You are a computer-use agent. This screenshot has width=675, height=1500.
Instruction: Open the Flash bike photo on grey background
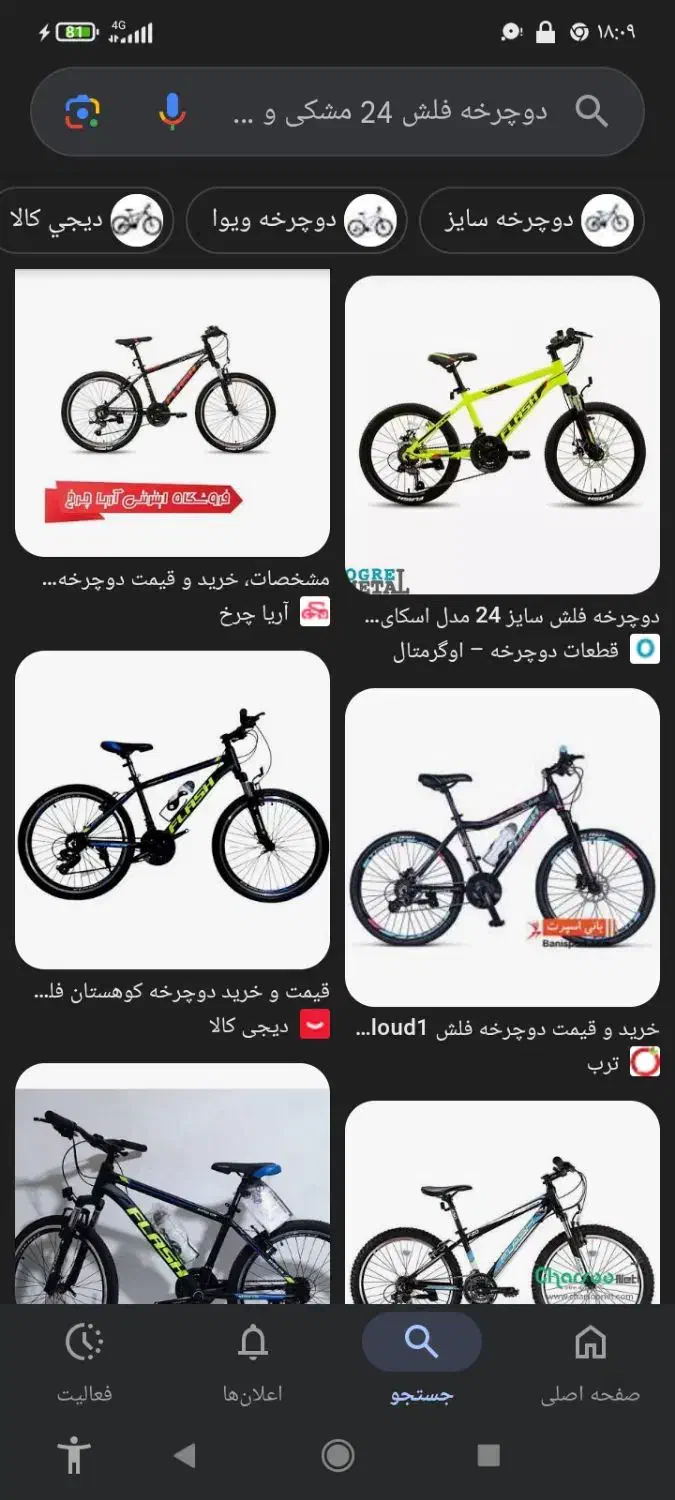(x=172, y=1185)
